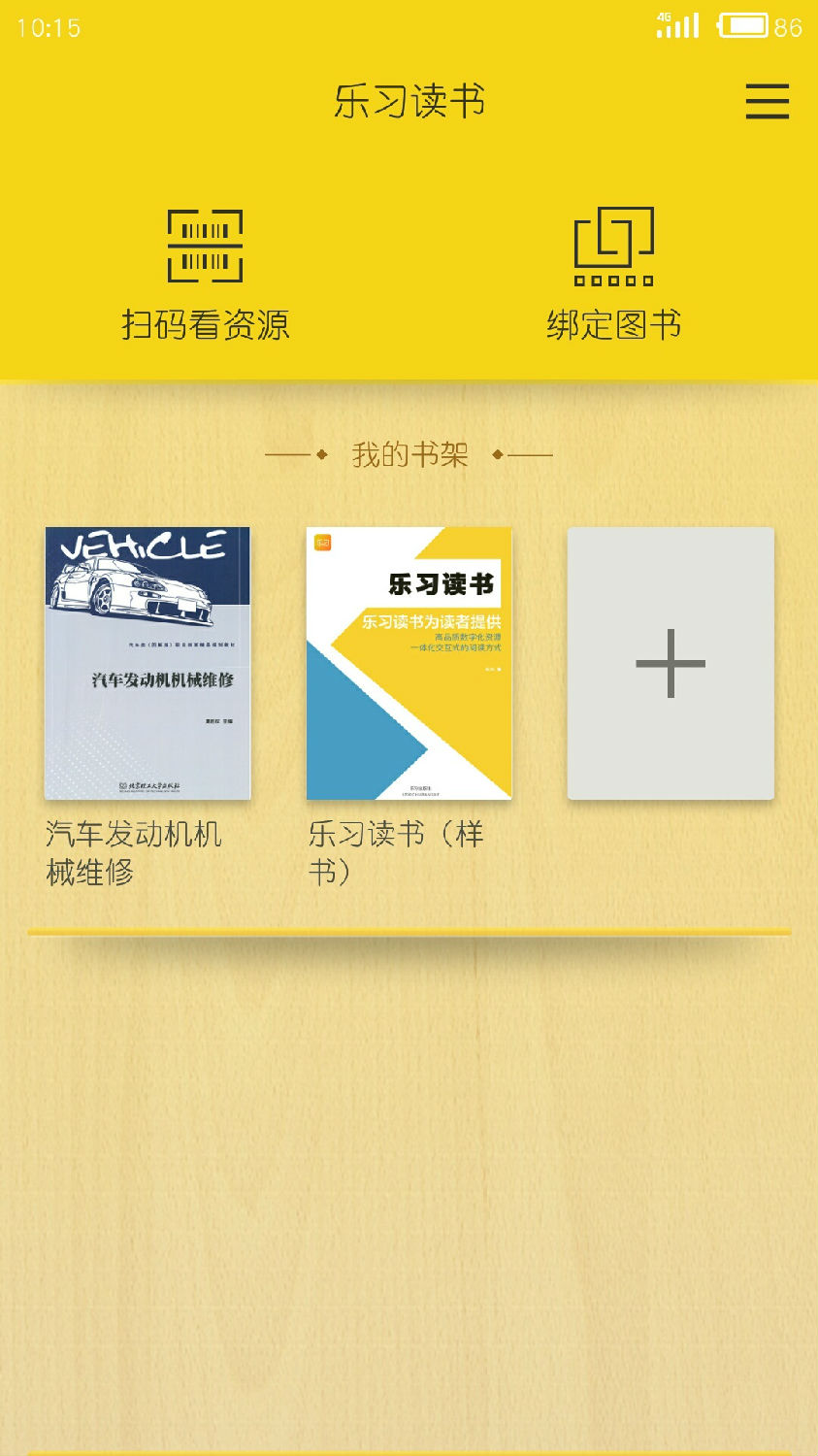The width and height of the screenshot is (818, 1456).
Task: Open the hamburger menu
Action: [767, 101]
